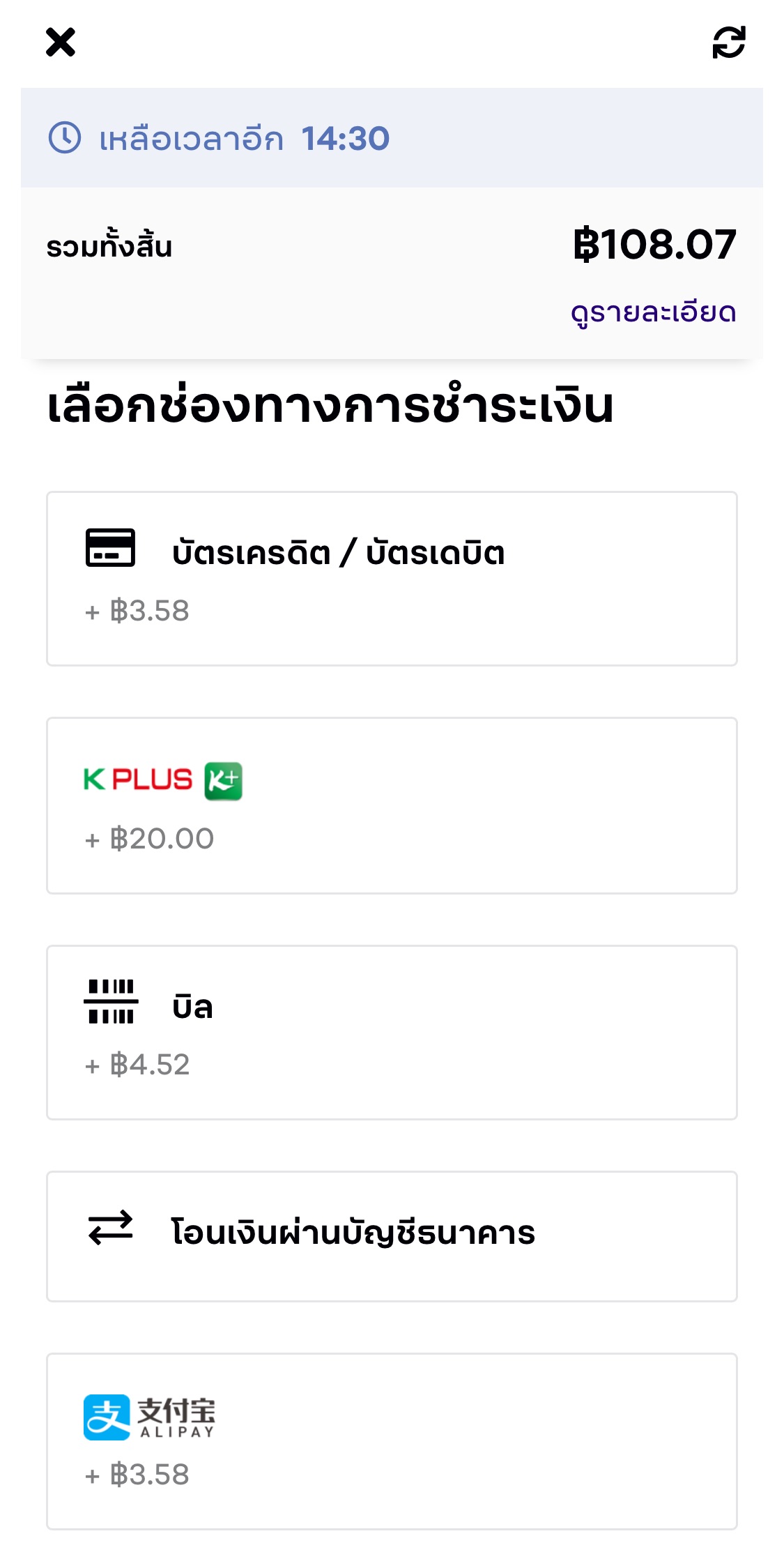This screenshot has height=1552, width=784.
Task: Pay by bill option
Action: (392, 1033)
